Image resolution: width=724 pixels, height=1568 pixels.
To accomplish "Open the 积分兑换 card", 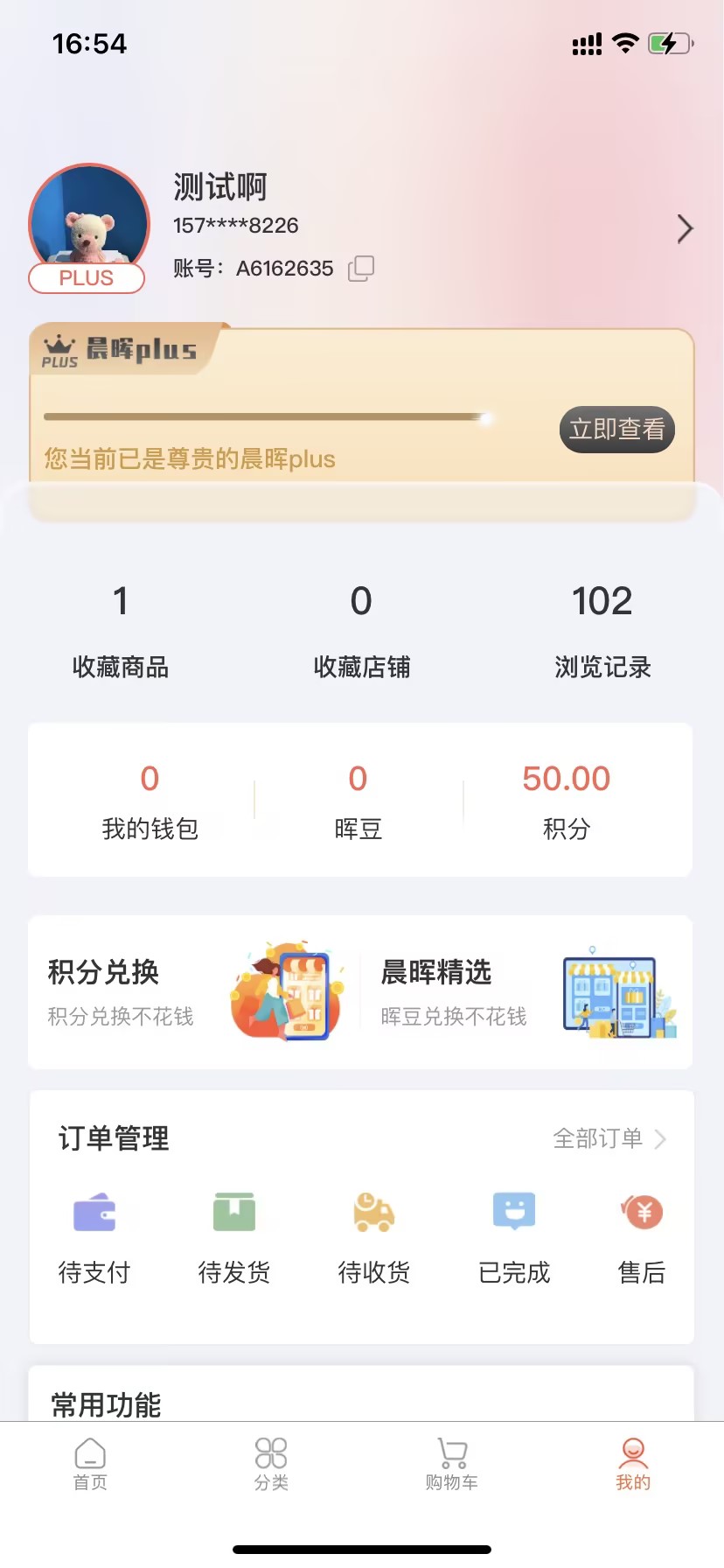I will [192, 992].
